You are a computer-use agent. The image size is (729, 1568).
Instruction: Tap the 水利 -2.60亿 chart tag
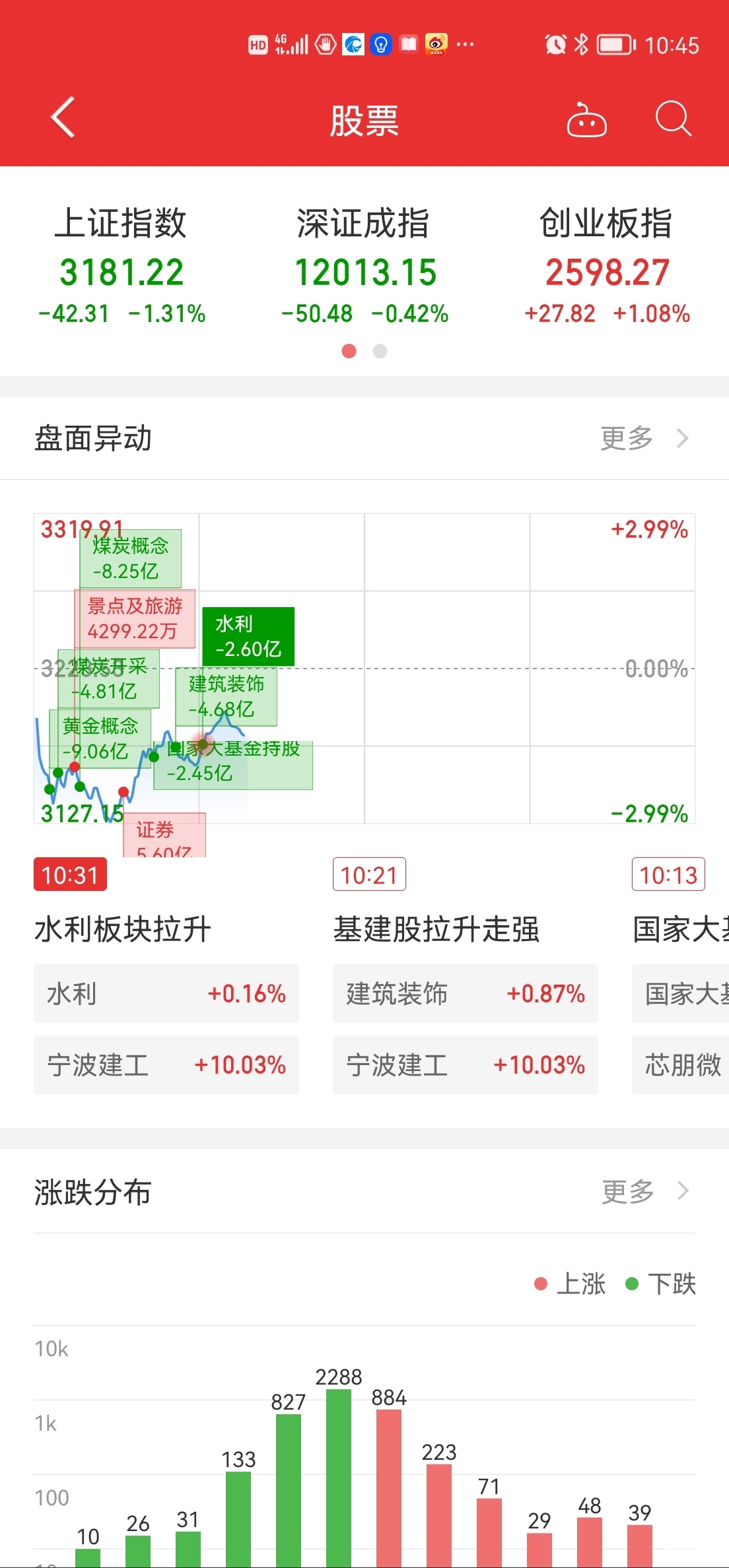click(x=248, y=636)
